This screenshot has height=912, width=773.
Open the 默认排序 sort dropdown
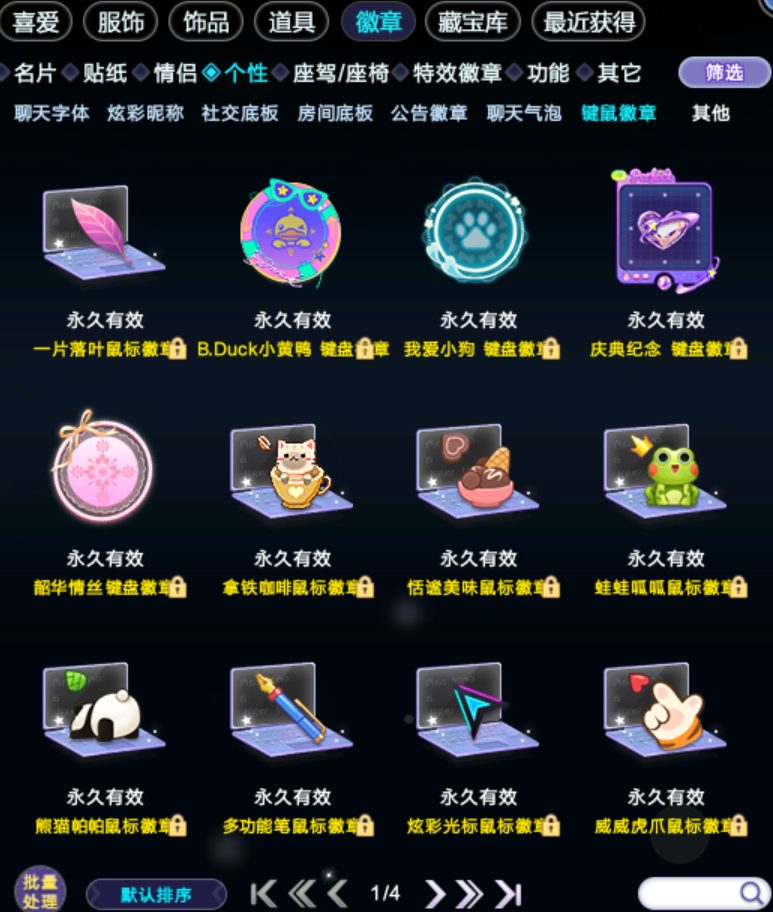(x=156, y=894)
